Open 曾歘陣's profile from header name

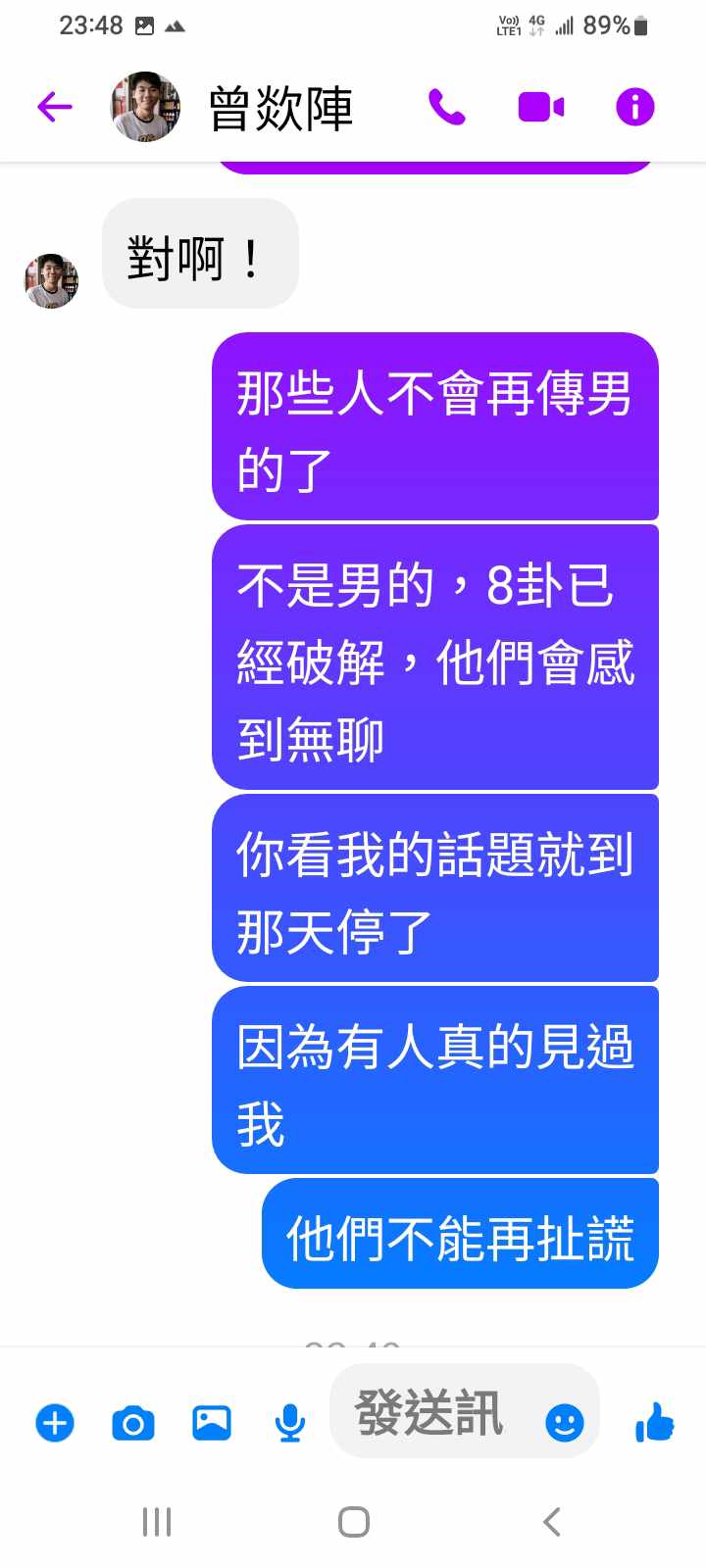click(x=280, y=108)
